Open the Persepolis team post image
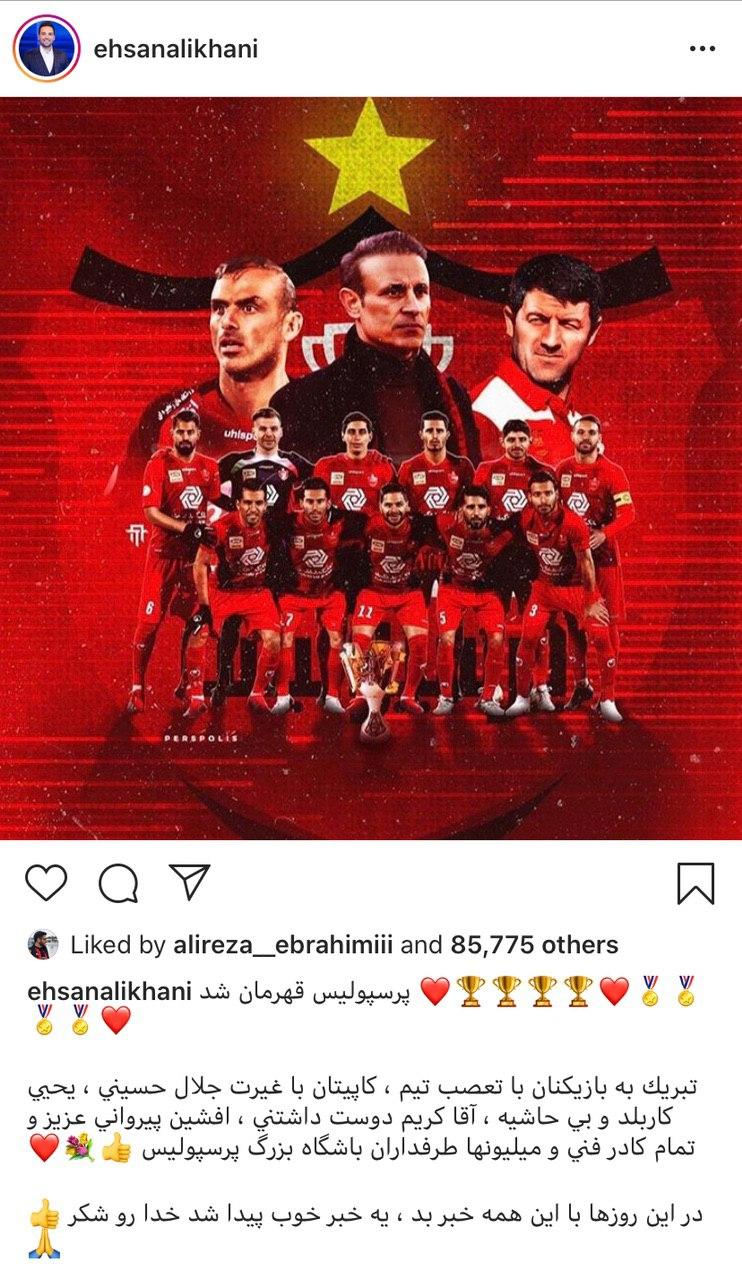Image resolution: width=742 pixels, height=1280 pixels. (x=371, y=468)
